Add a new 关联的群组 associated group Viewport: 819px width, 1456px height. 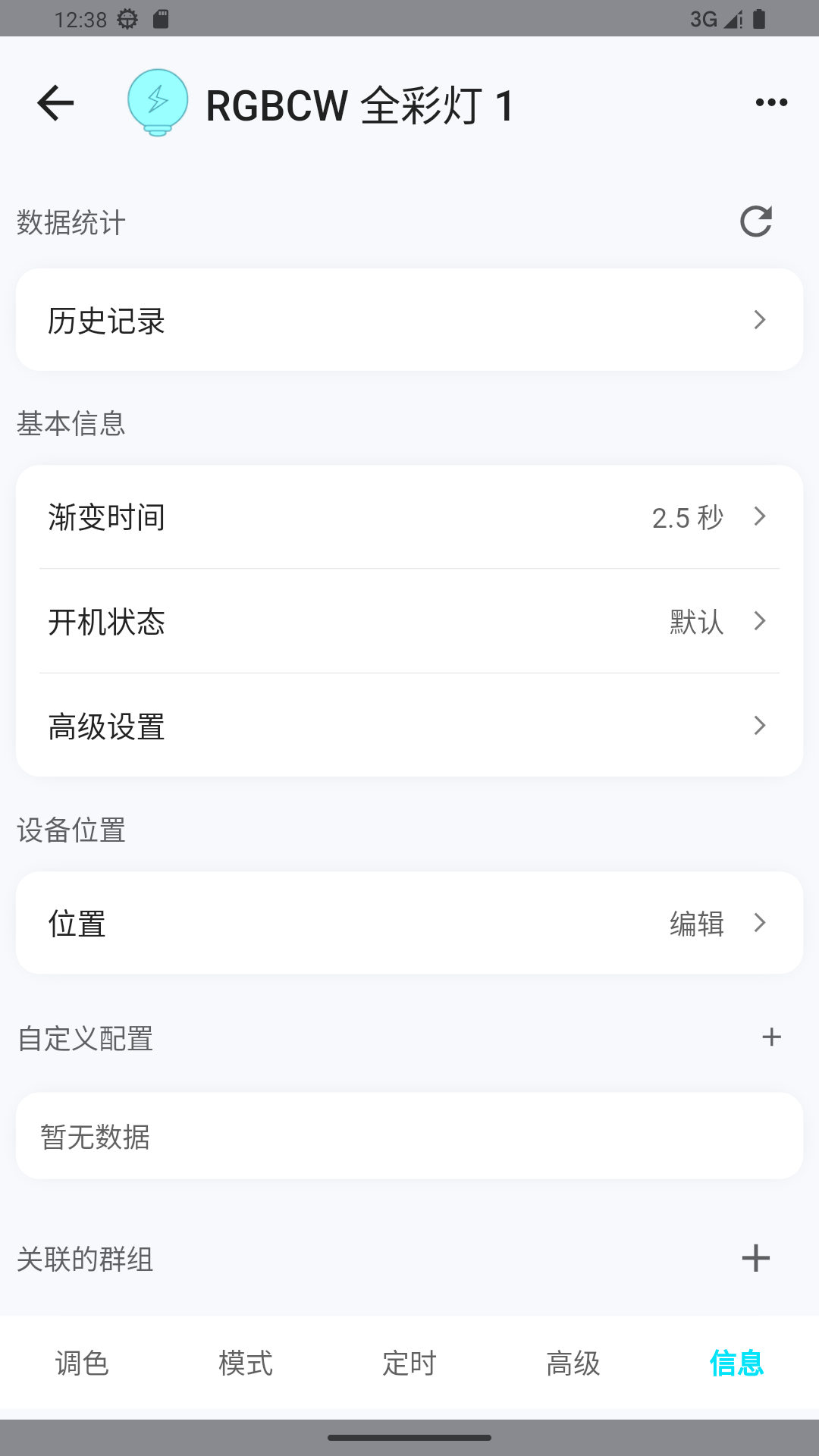(x=755, y=1259)
